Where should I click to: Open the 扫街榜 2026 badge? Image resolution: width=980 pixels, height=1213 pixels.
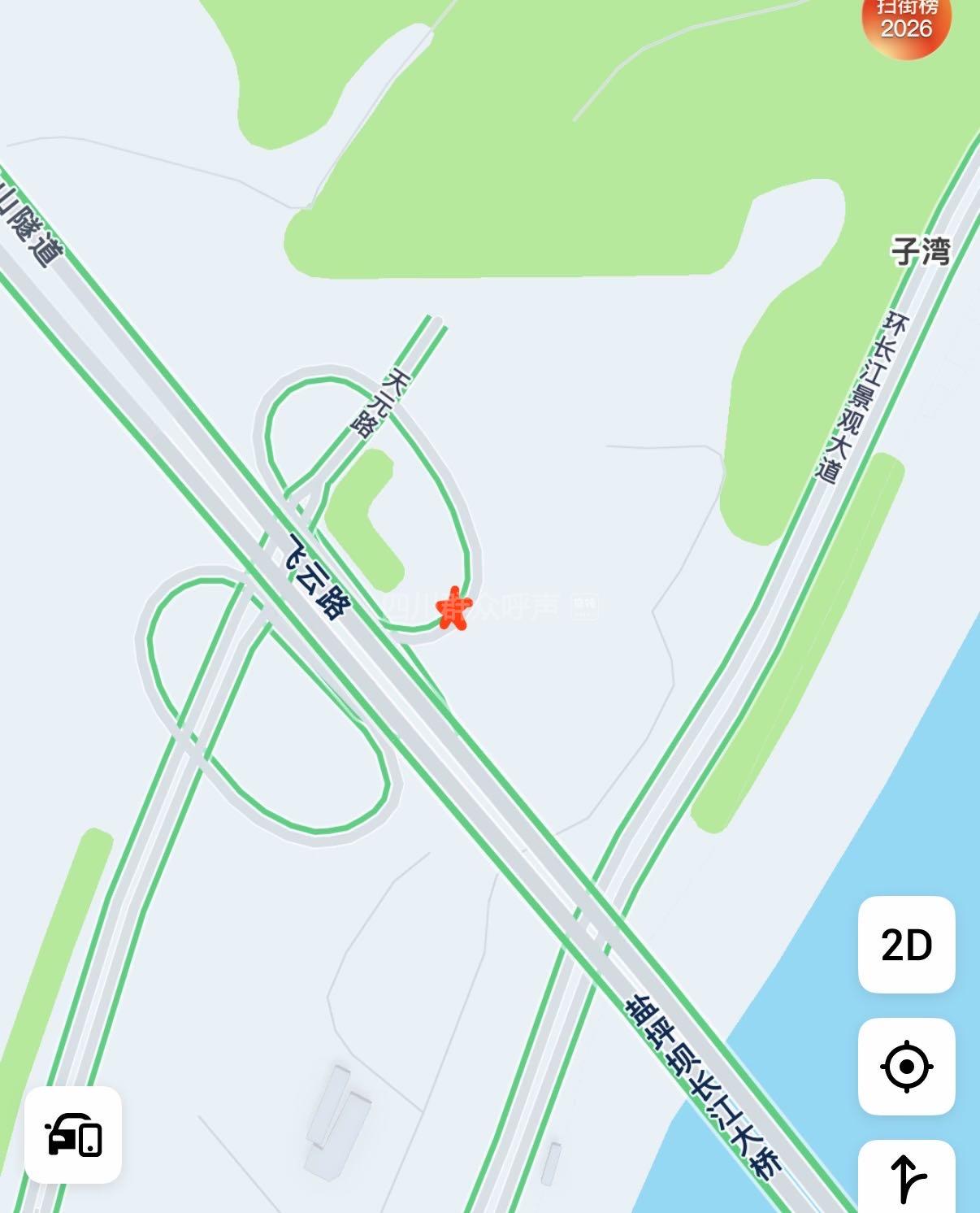click(x=906, y=24)
